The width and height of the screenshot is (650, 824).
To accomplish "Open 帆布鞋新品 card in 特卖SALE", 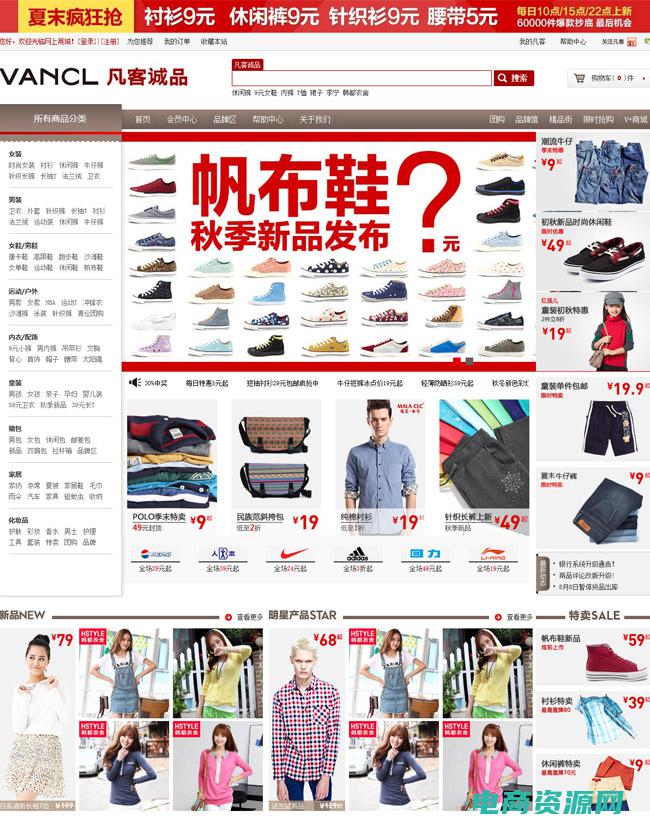I will tap(592, 658).
